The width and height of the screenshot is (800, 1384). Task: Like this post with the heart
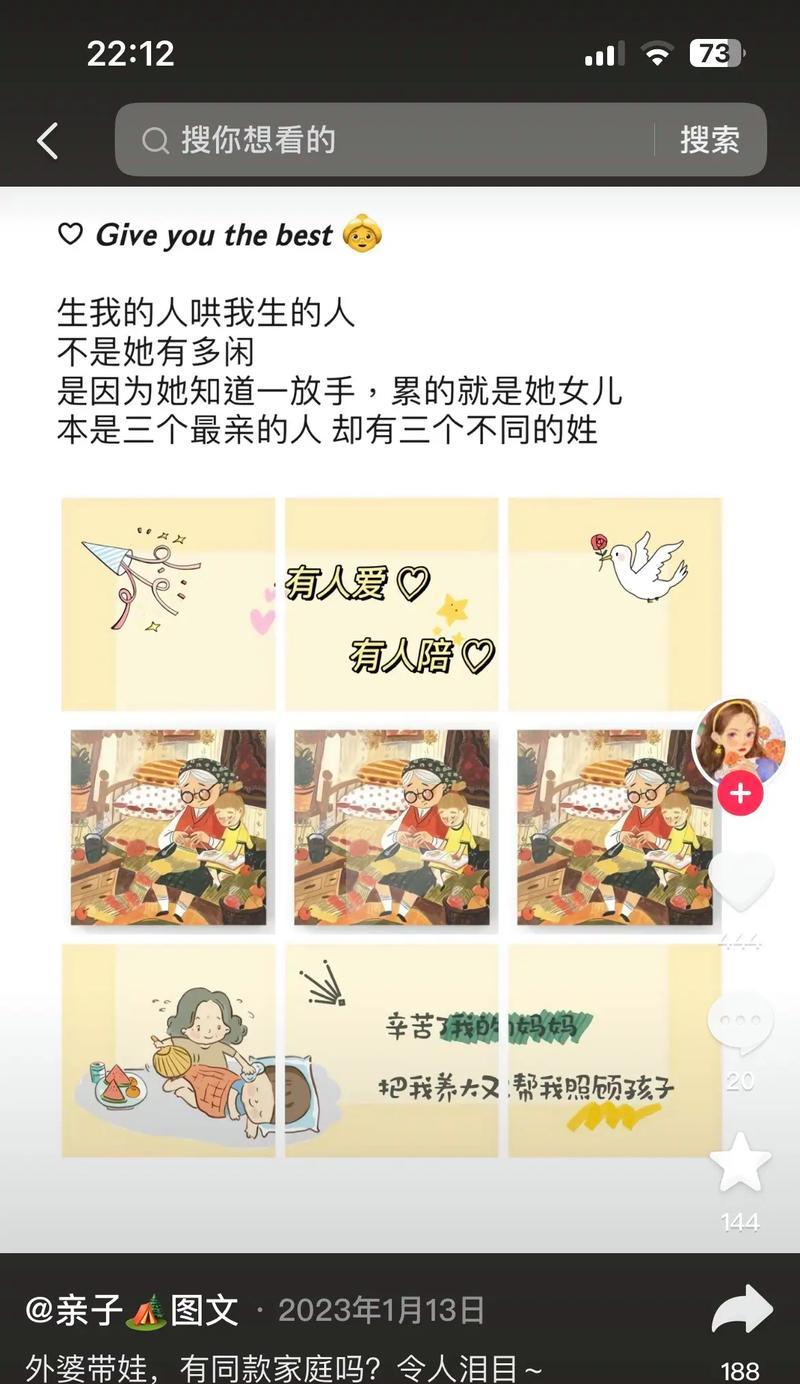[x=740, y=882]
